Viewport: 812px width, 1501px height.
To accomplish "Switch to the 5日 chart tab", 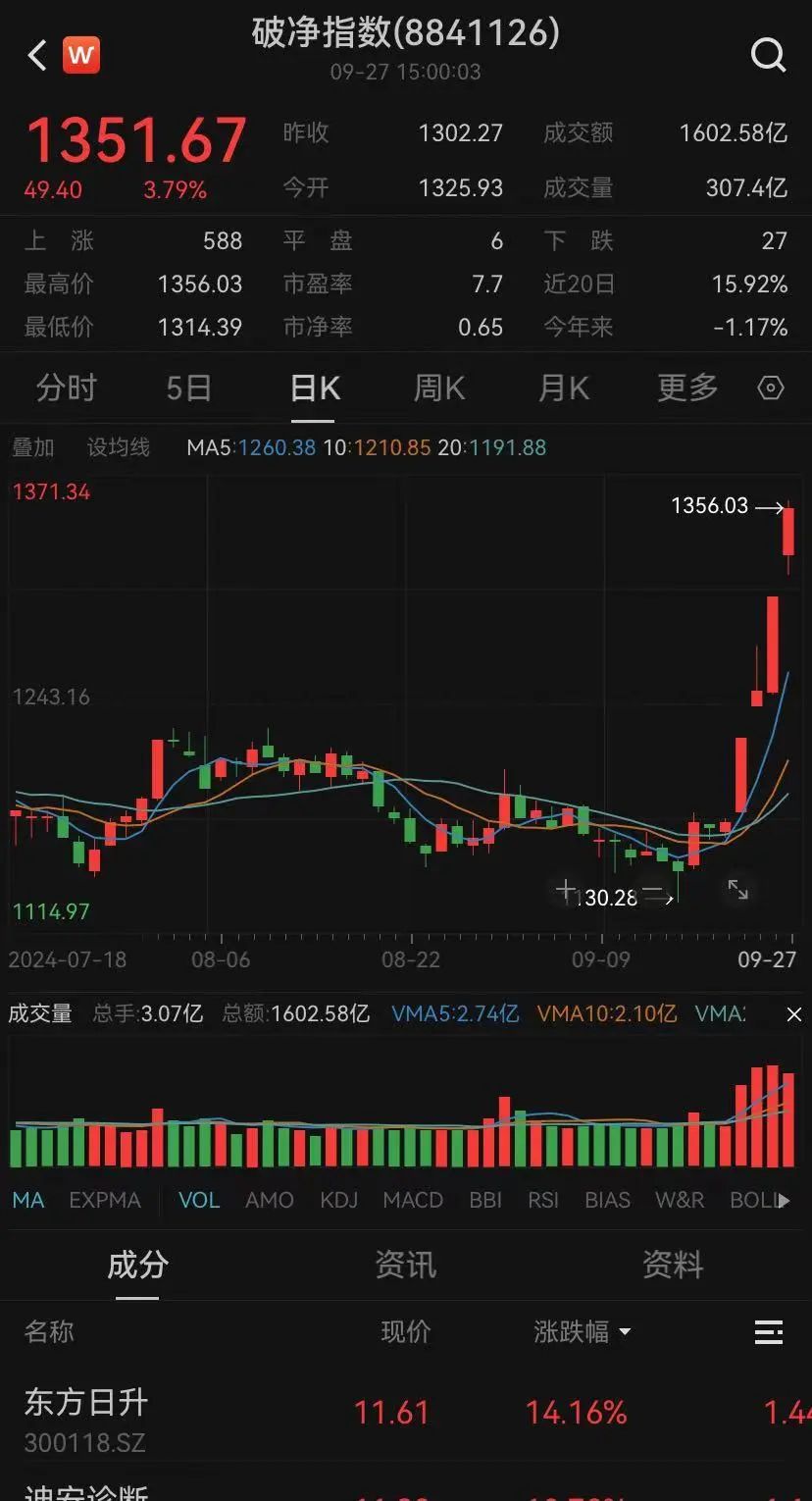I will point(188,388).
